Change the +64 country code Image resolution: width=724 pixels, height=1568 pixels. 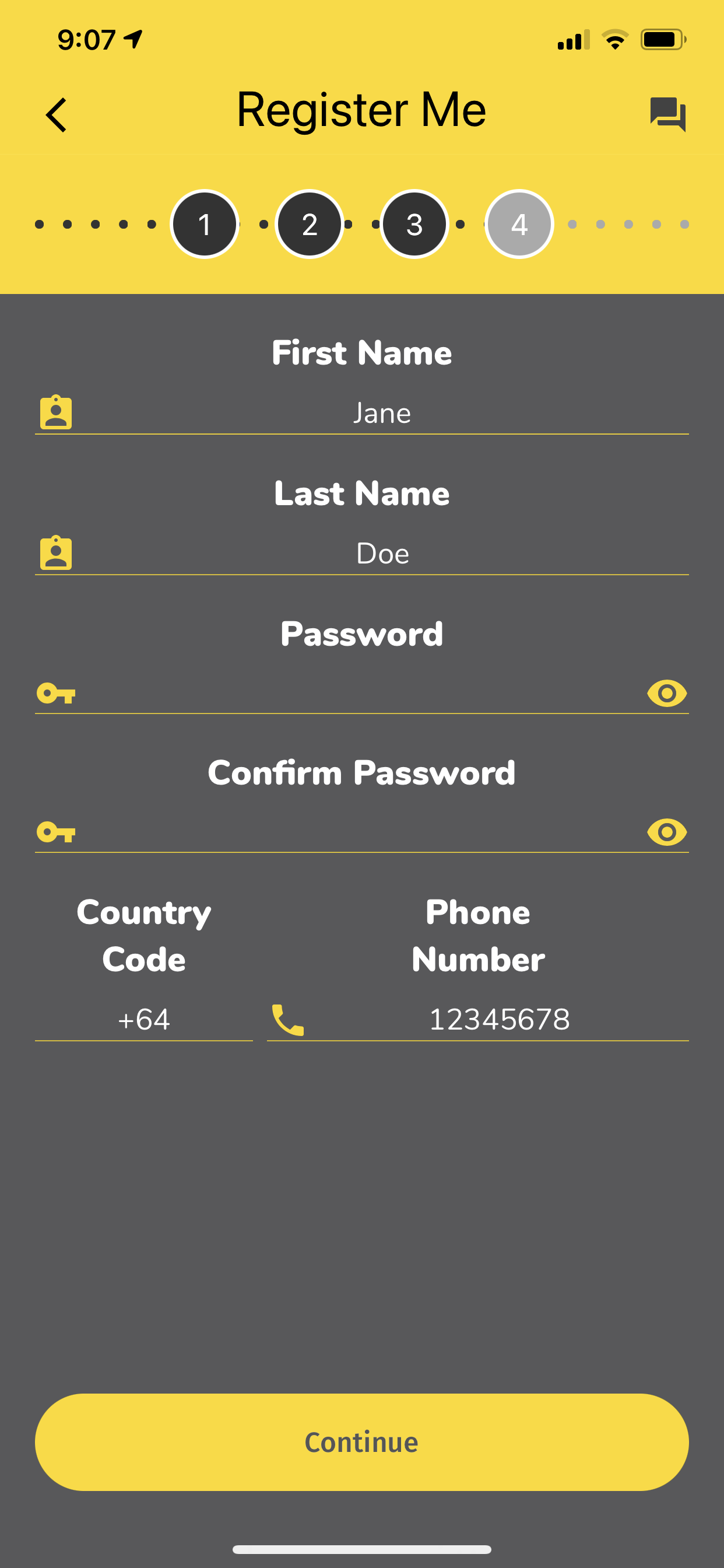(x=144, y=1020)
